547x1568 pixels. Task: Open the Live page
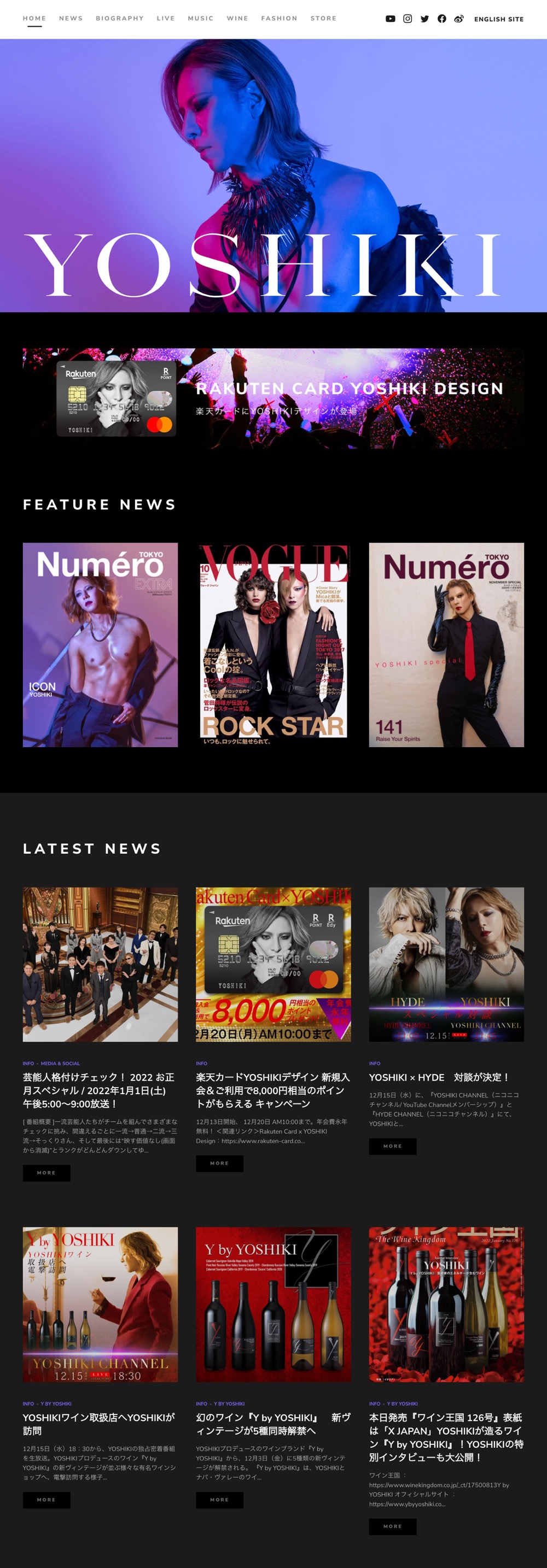pyautogui.click(x=166, y=18)
